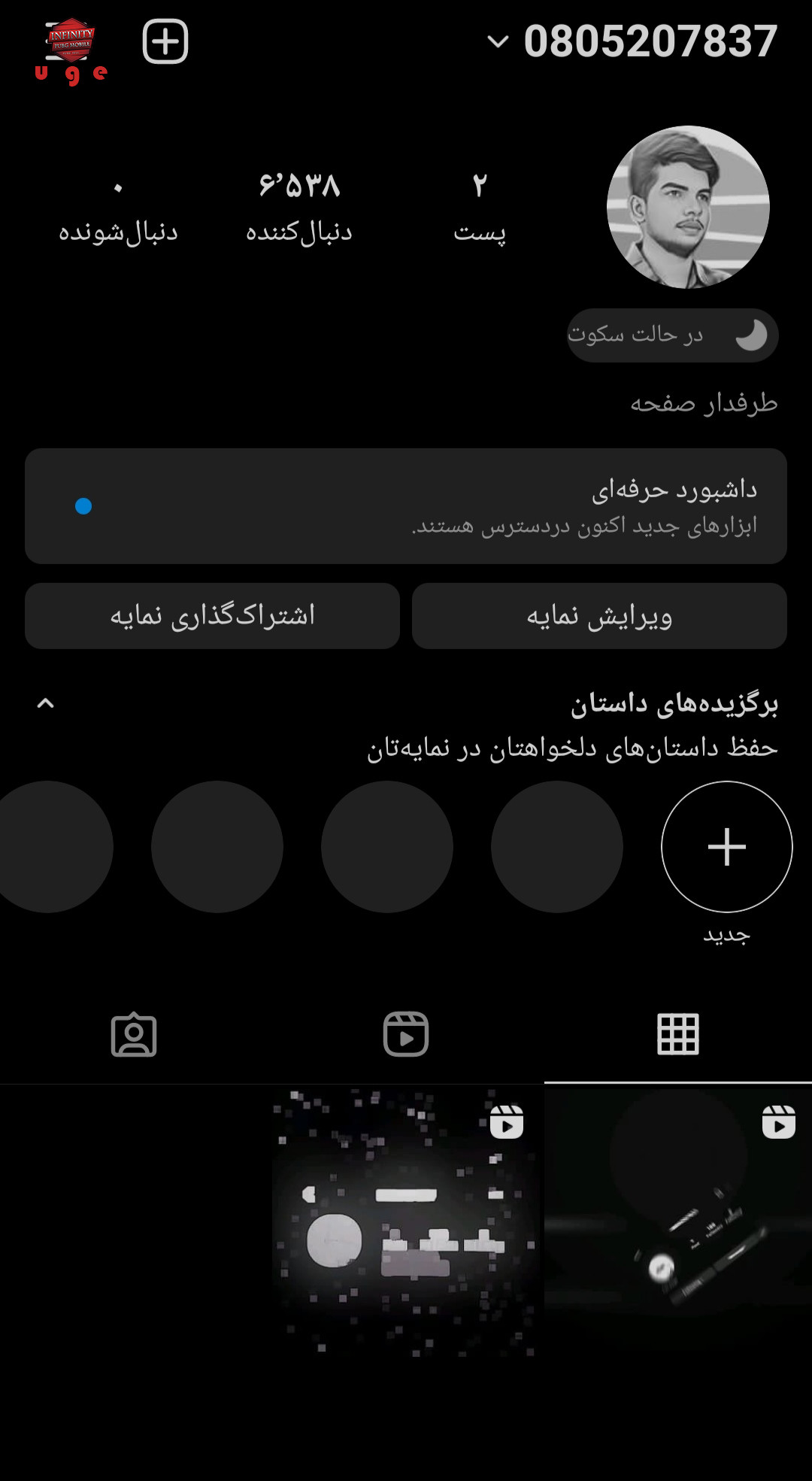Collapse the story highlights section chevron
Screen dimensions: 812x1481
tap(46, 703)
